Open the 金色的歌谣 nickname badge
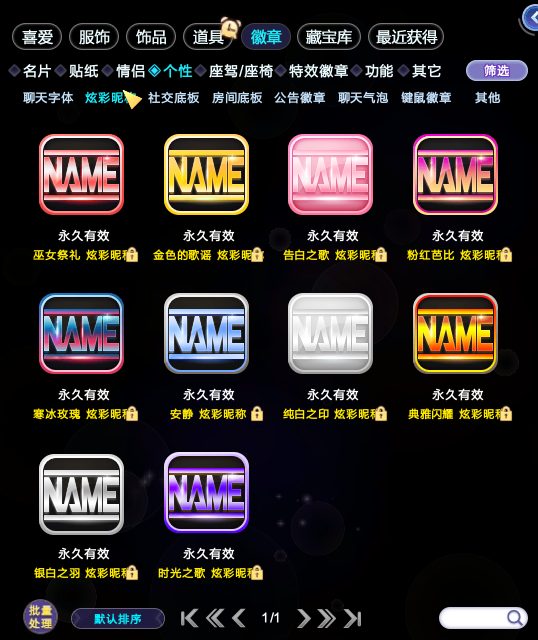 click(x=206, y=174)
